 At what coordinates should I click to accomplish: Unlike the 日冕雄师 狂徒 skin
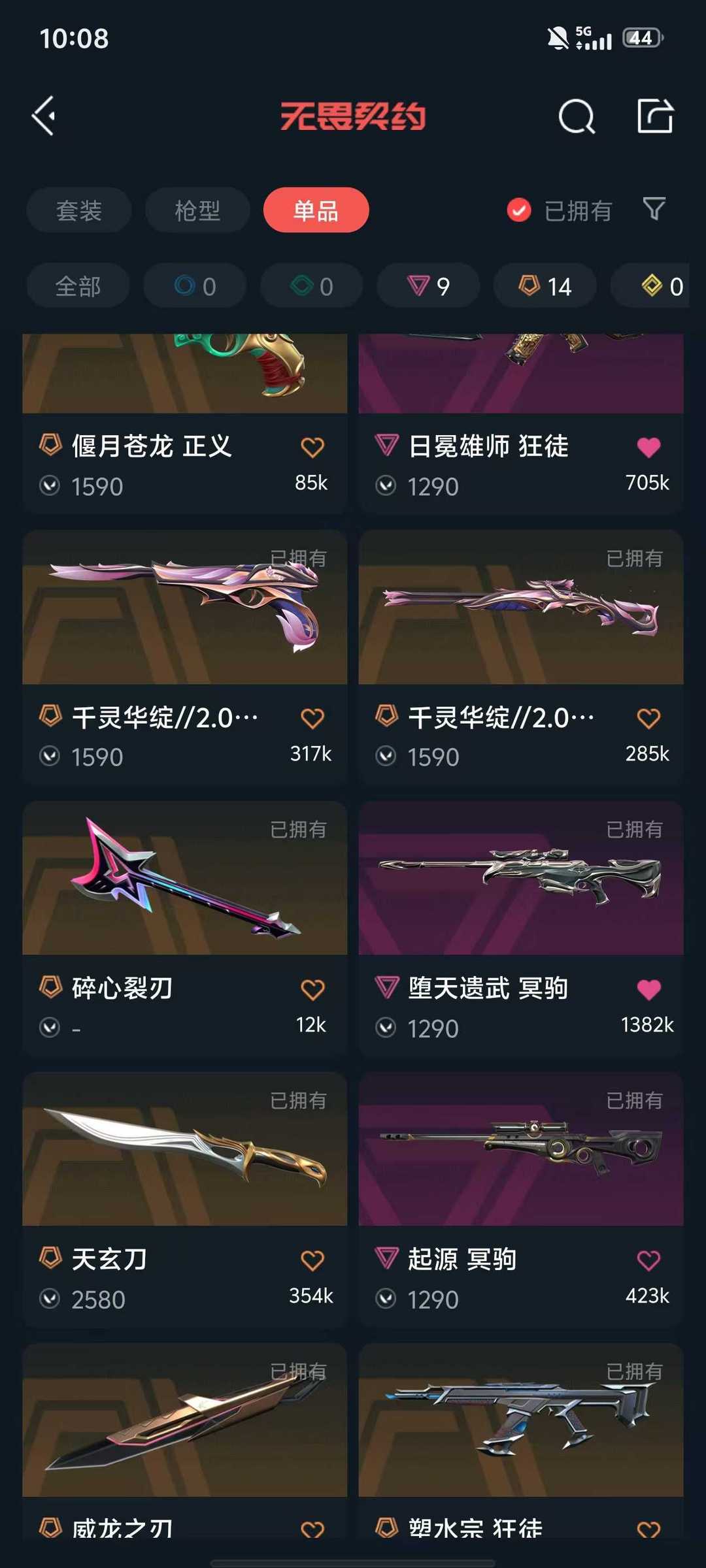(x=648, y=448)
